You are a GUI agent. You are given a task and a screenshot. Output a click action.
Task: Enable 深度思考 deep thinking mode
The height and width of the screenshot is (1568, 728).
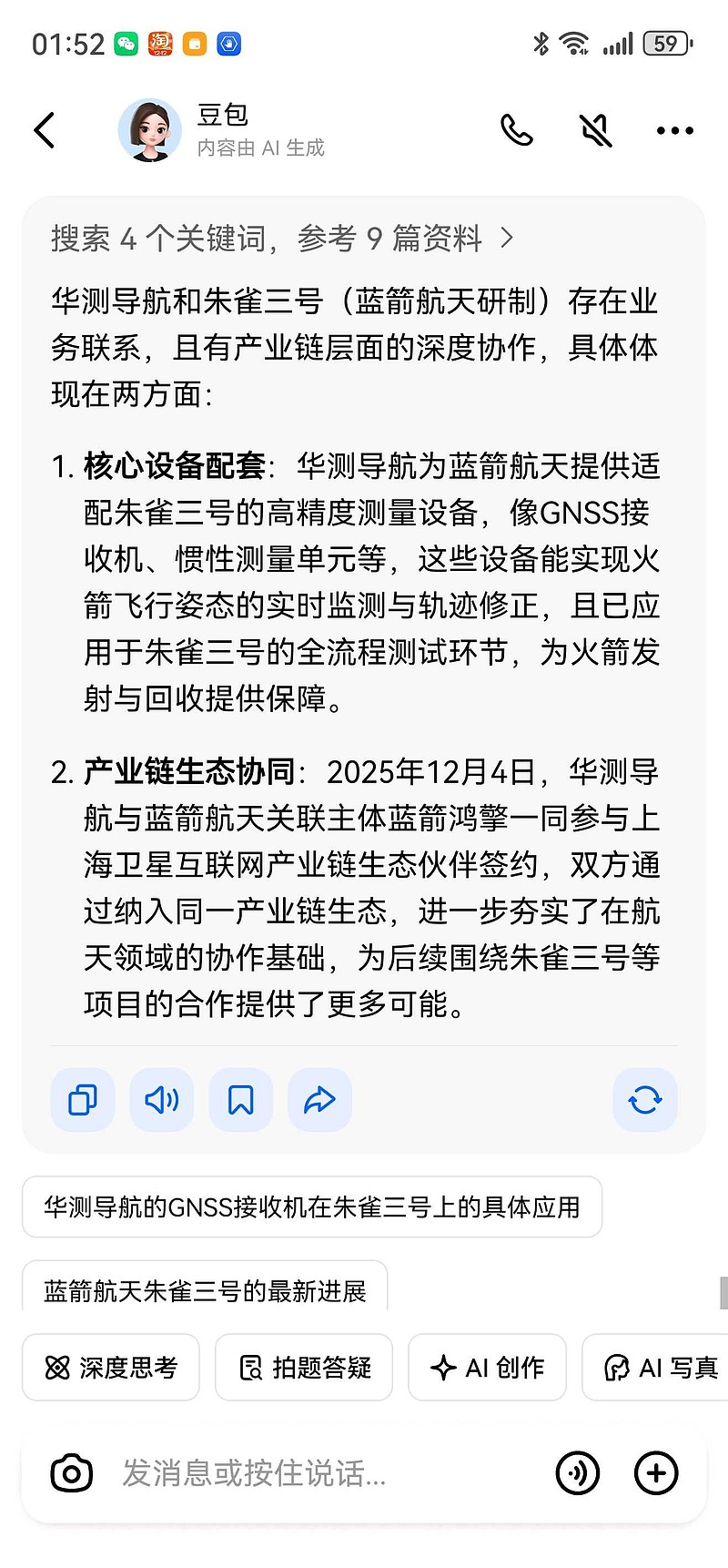click(110, 1367)
